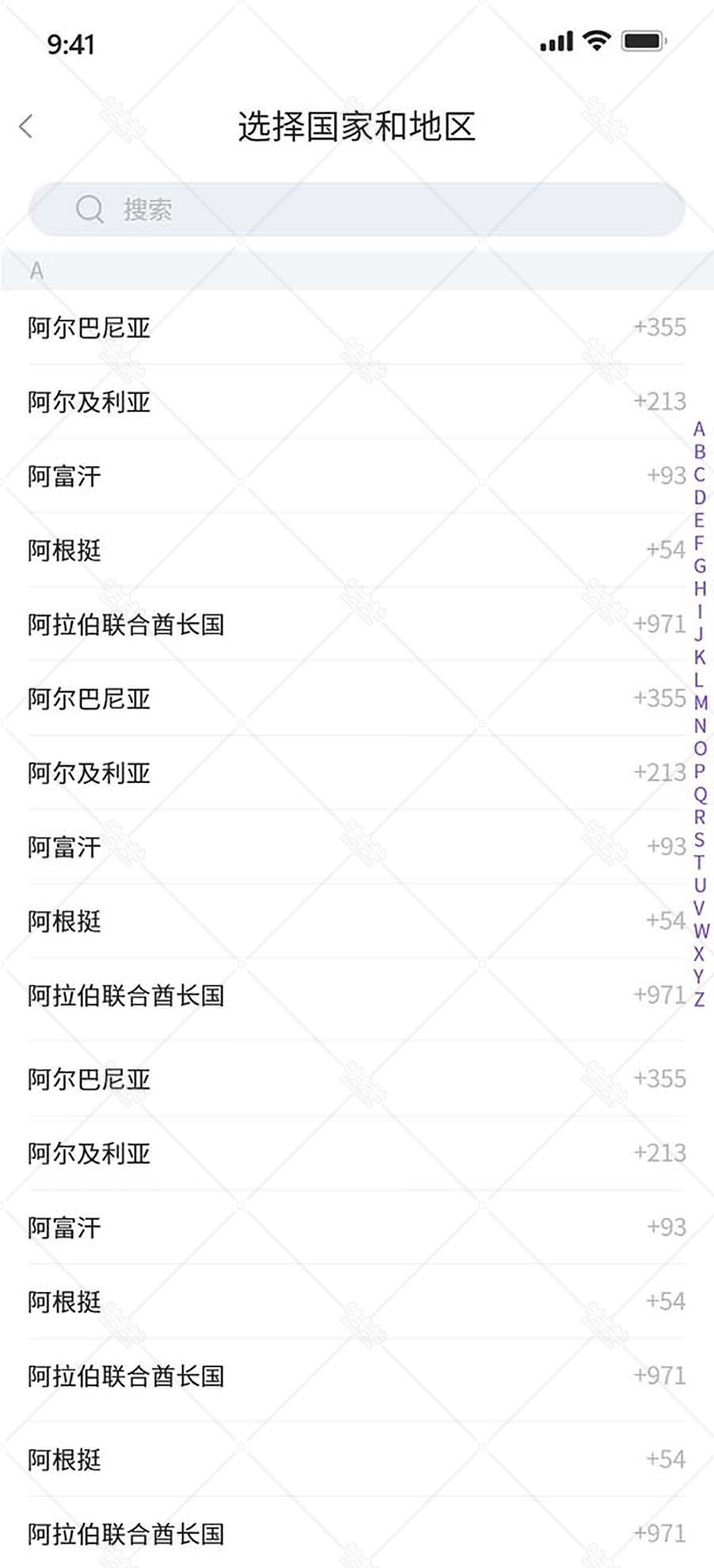Jump to letter F in the index

[699, 543]
